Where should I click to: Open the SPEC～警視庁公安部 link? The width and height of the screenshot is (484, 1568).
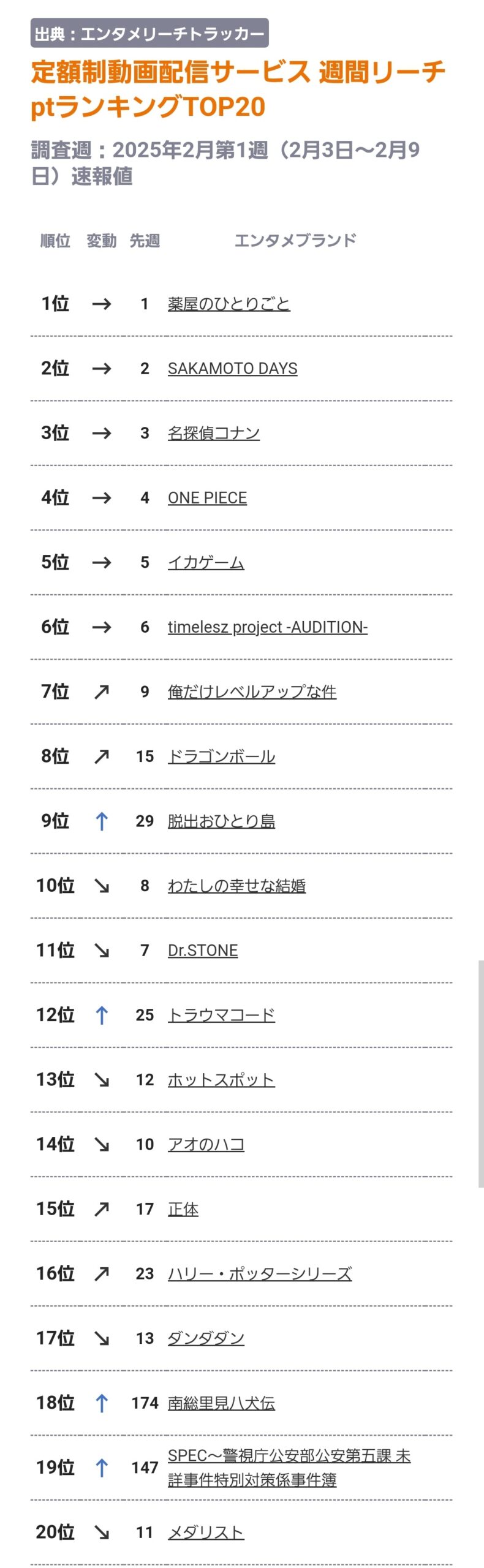click(289, 1456)
